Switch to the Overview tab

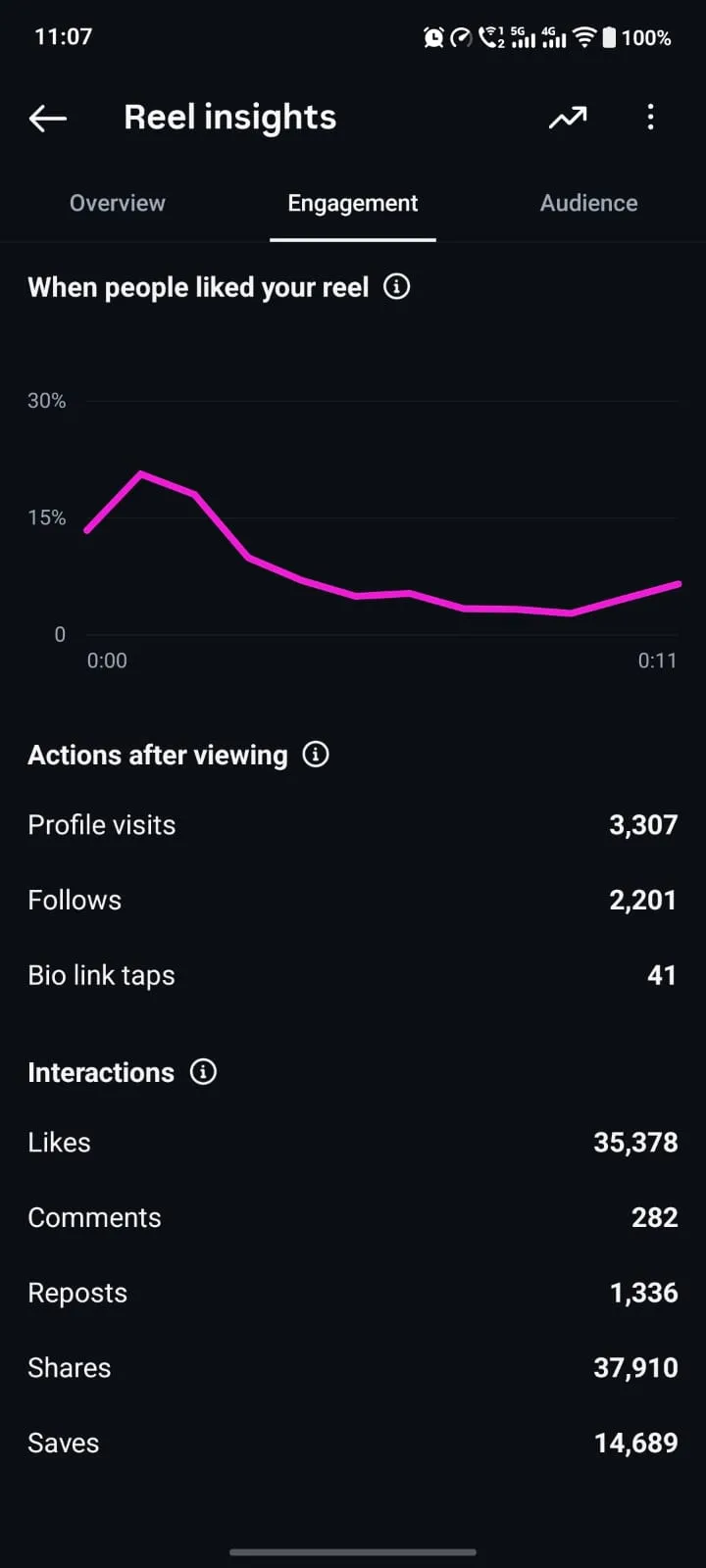pyautogui.click(x=118, y=203)
